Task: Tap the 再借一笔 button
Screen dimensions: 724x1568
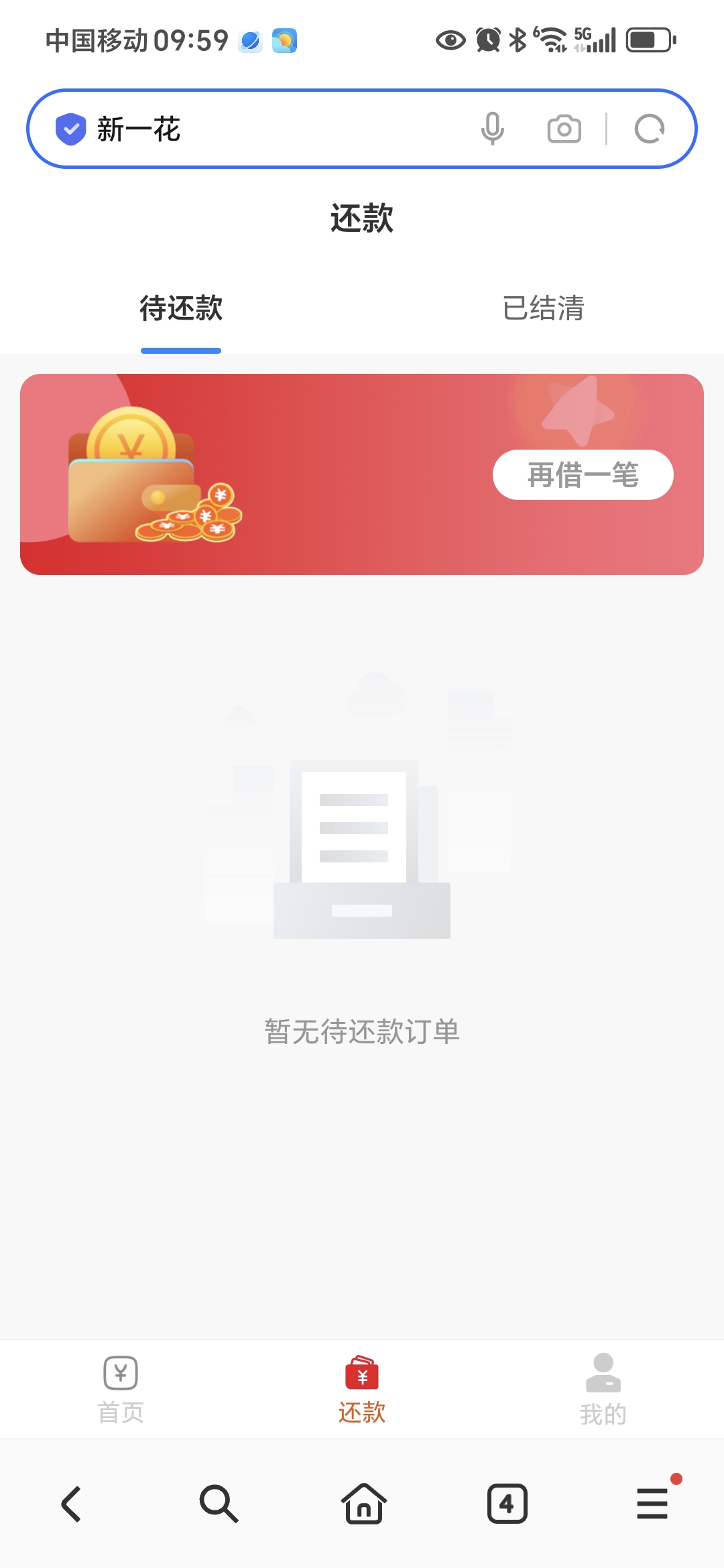Action: [583, 474]
